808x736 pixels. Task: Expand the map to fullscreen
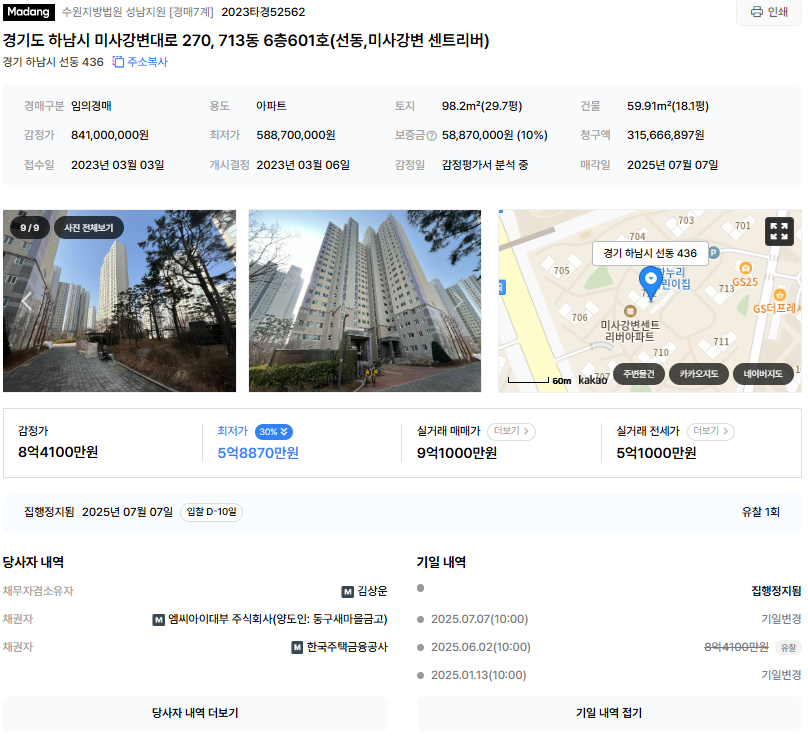tap(779, 232)
